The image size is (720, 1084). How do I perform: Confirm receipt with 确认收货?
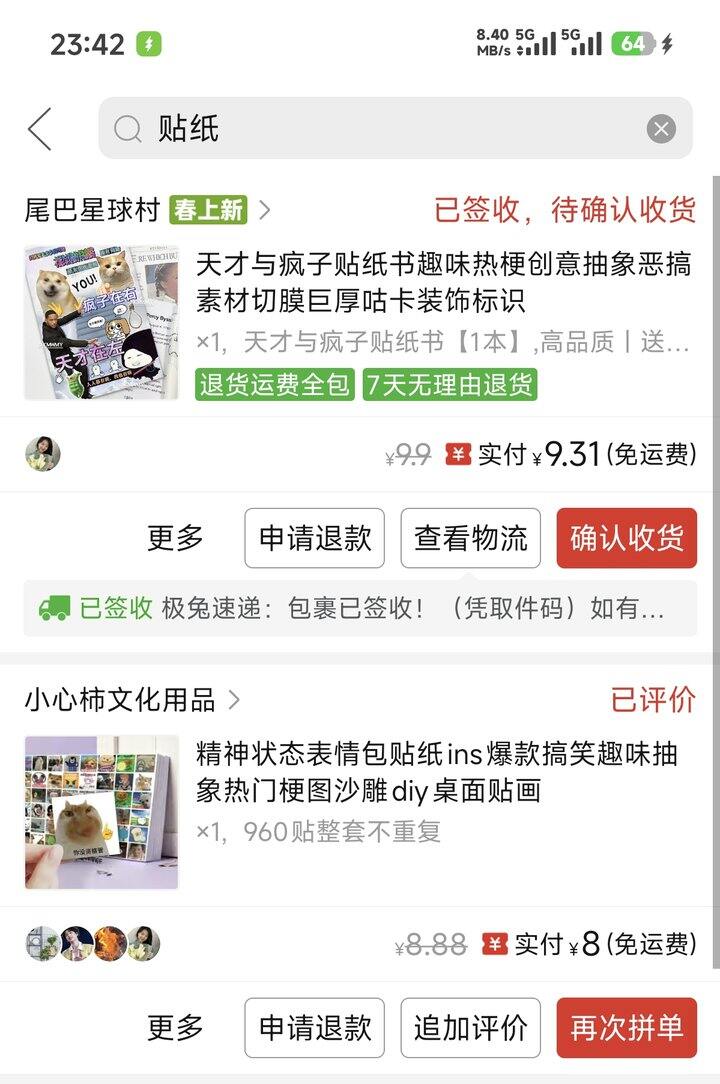pos(627,538)
